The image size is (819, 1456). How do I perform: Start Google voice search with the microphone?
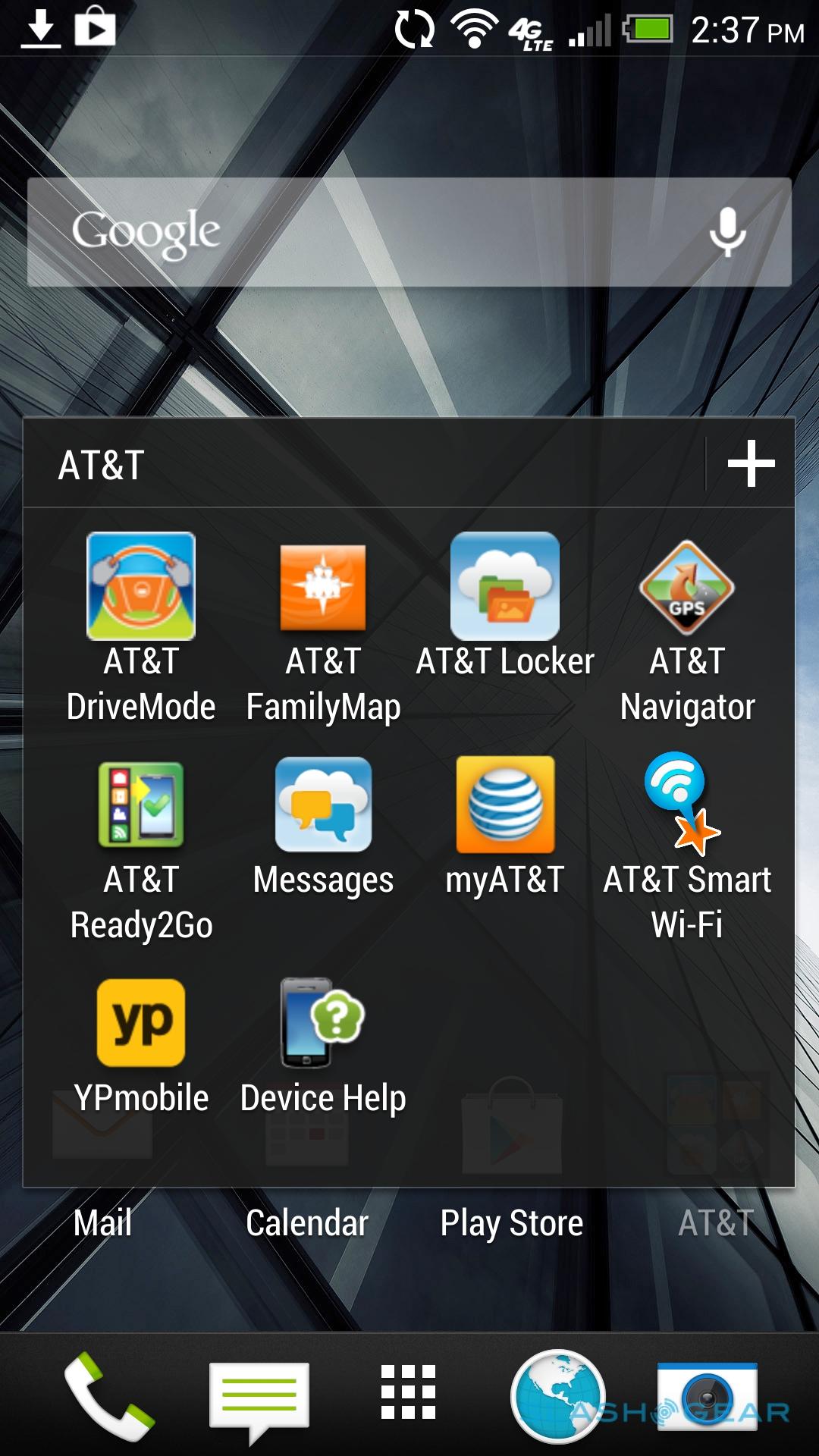(x=727, y=232)
